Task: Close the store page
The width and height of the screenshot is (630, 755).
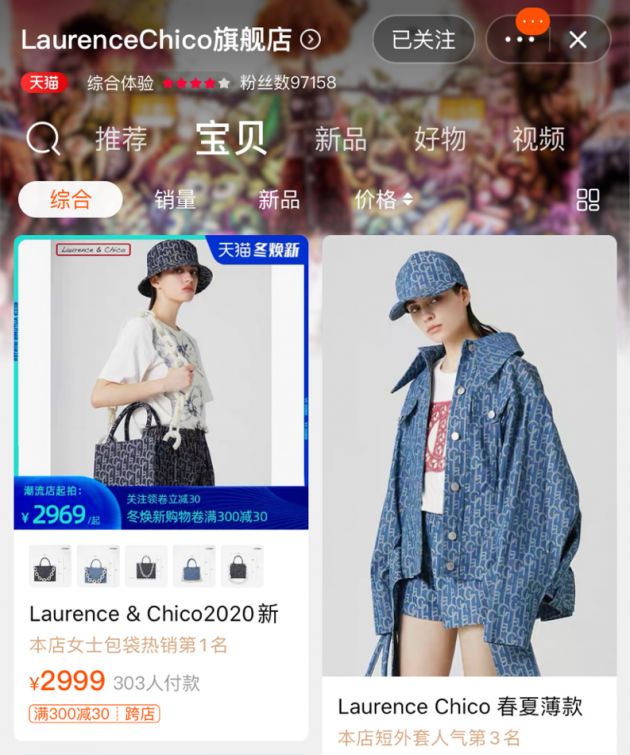Action: pyautogui.click(x=578, y=40)
